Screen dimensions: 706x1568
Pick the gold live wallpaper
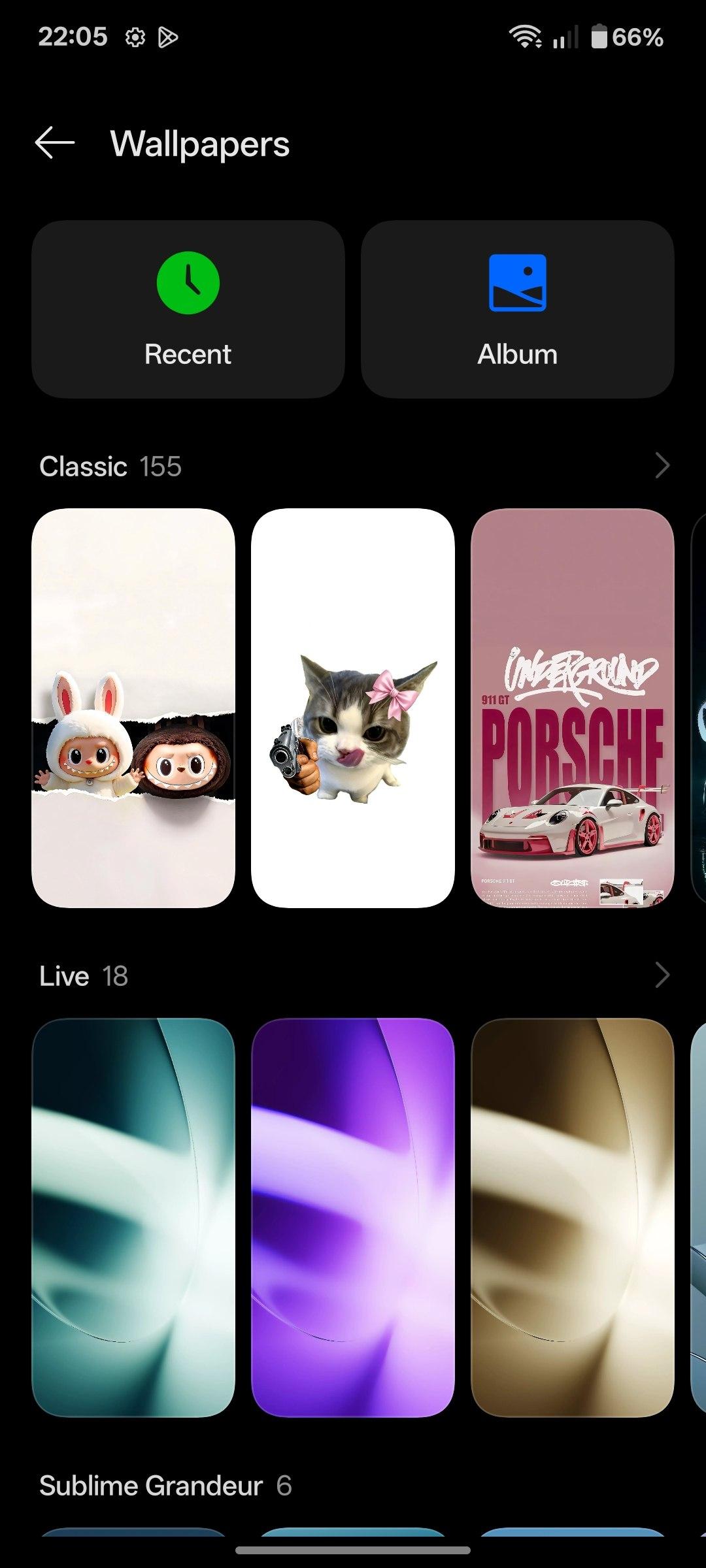(573, 1218)
